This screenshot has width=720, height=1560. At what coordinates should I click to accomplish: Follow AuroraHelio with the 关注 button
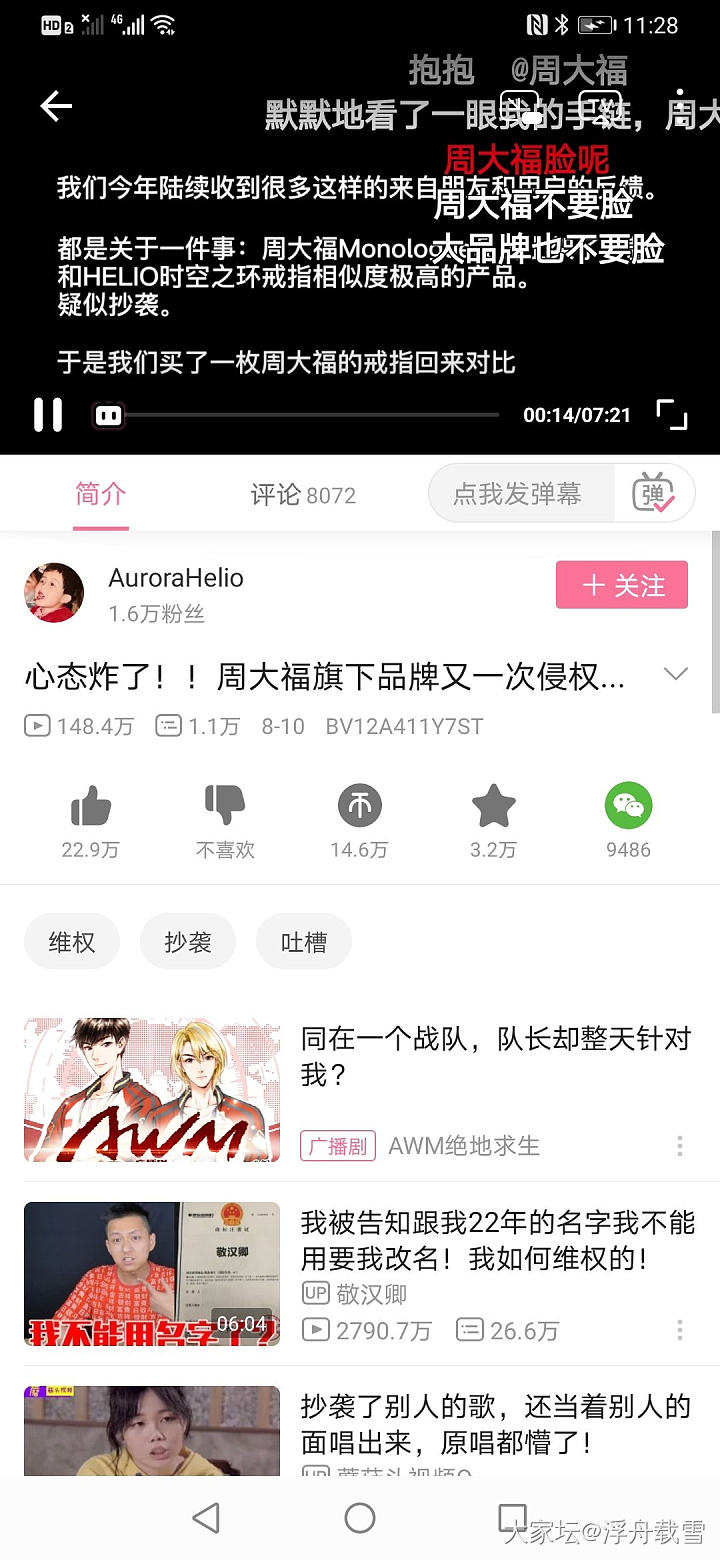pos(621,585)
